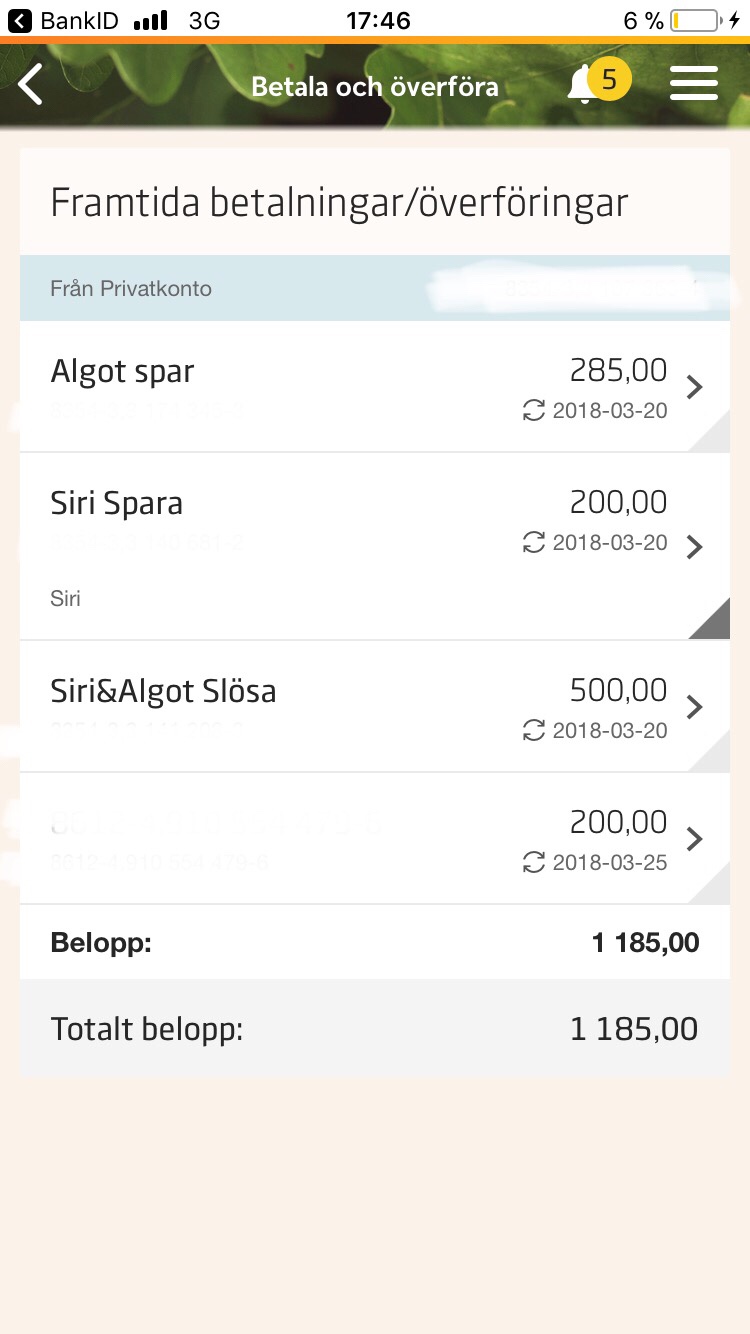
Task: Open the Algot spar transfer of 285,00
Action: pos(375,386)
